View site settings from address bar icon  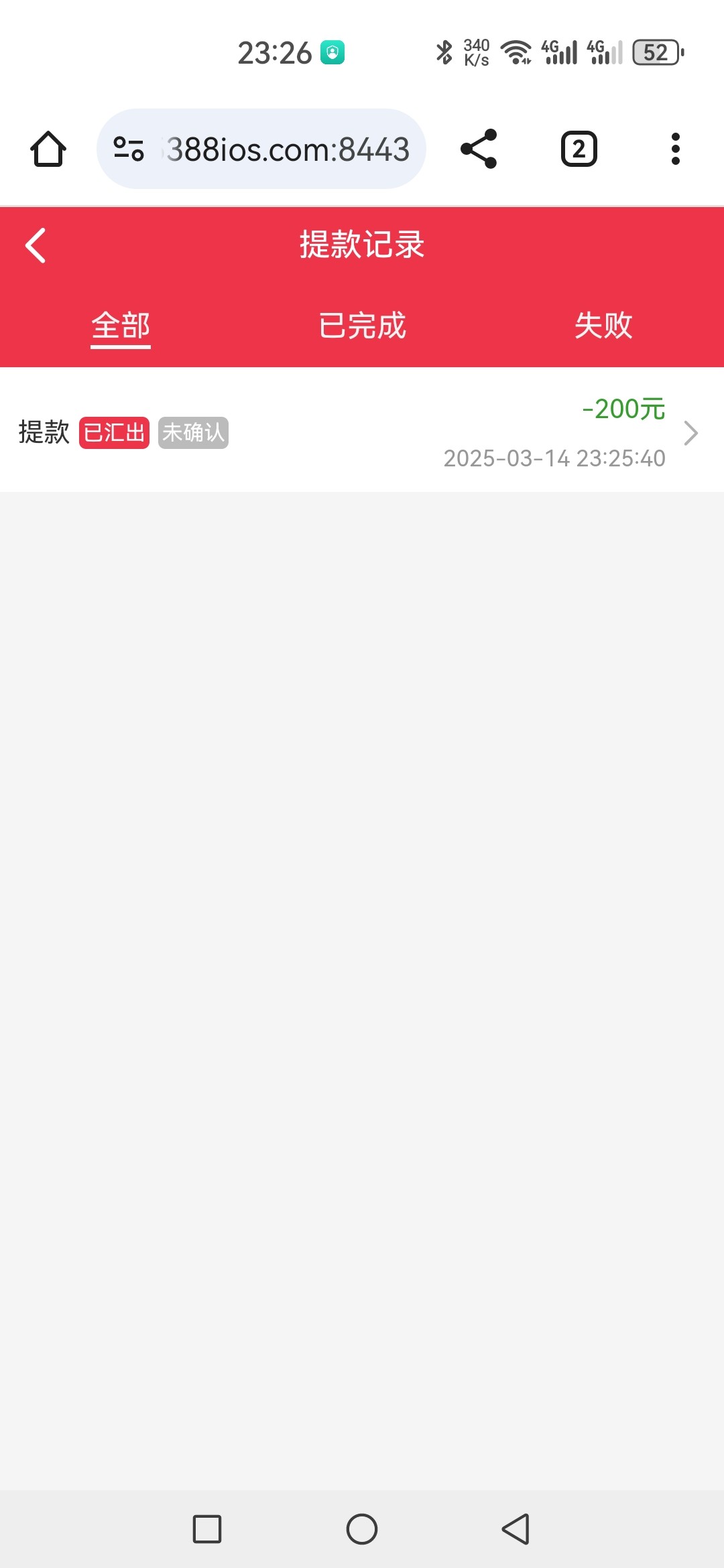[129, 149]
